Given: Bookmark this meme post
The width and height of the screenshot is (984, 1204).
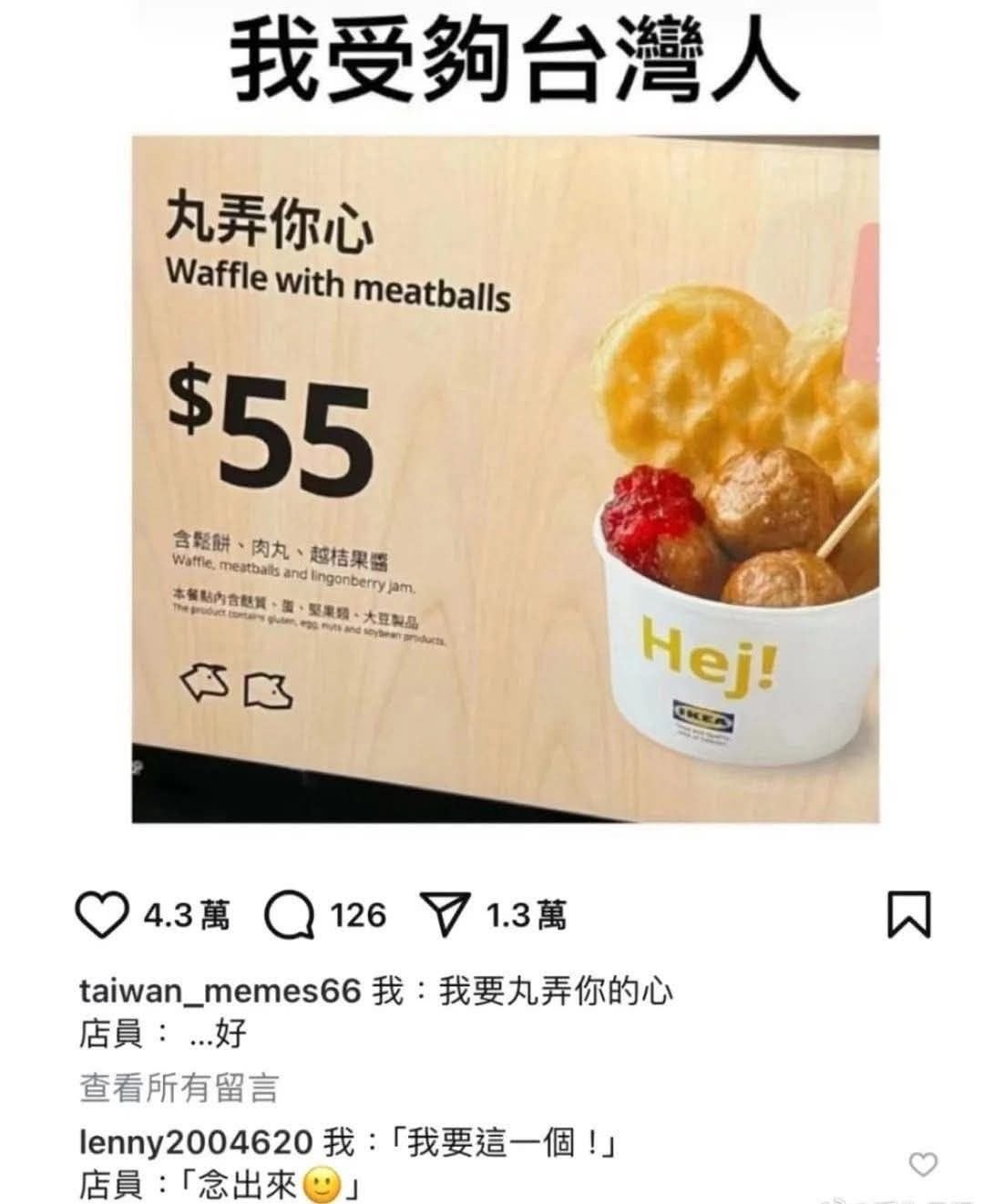Looking at the screenshot, I should (x=908, y=914).
